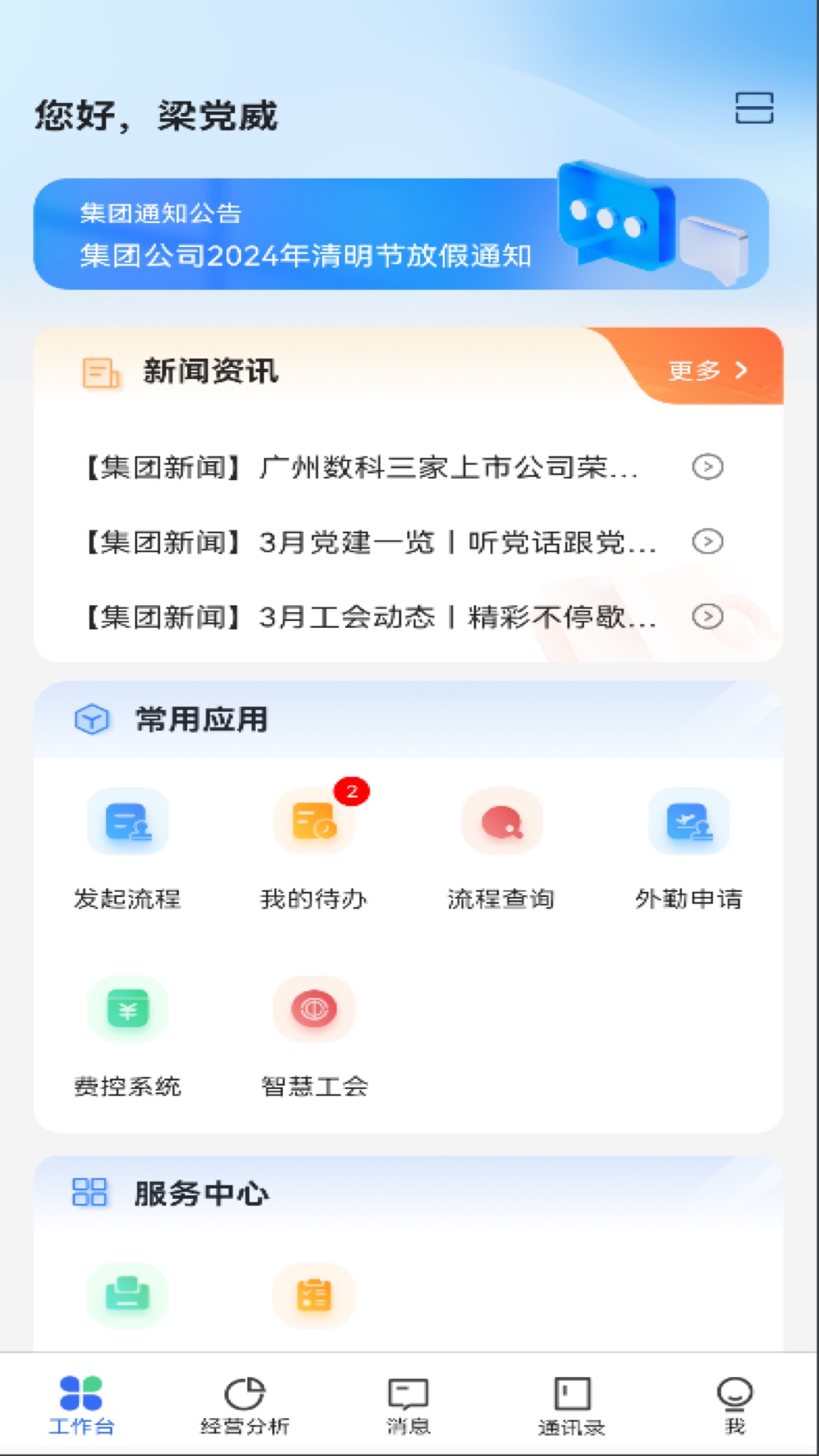Viewport: 819px width, 1456px height.
Task: Select the 工作台 tab
Action: 81,1405
